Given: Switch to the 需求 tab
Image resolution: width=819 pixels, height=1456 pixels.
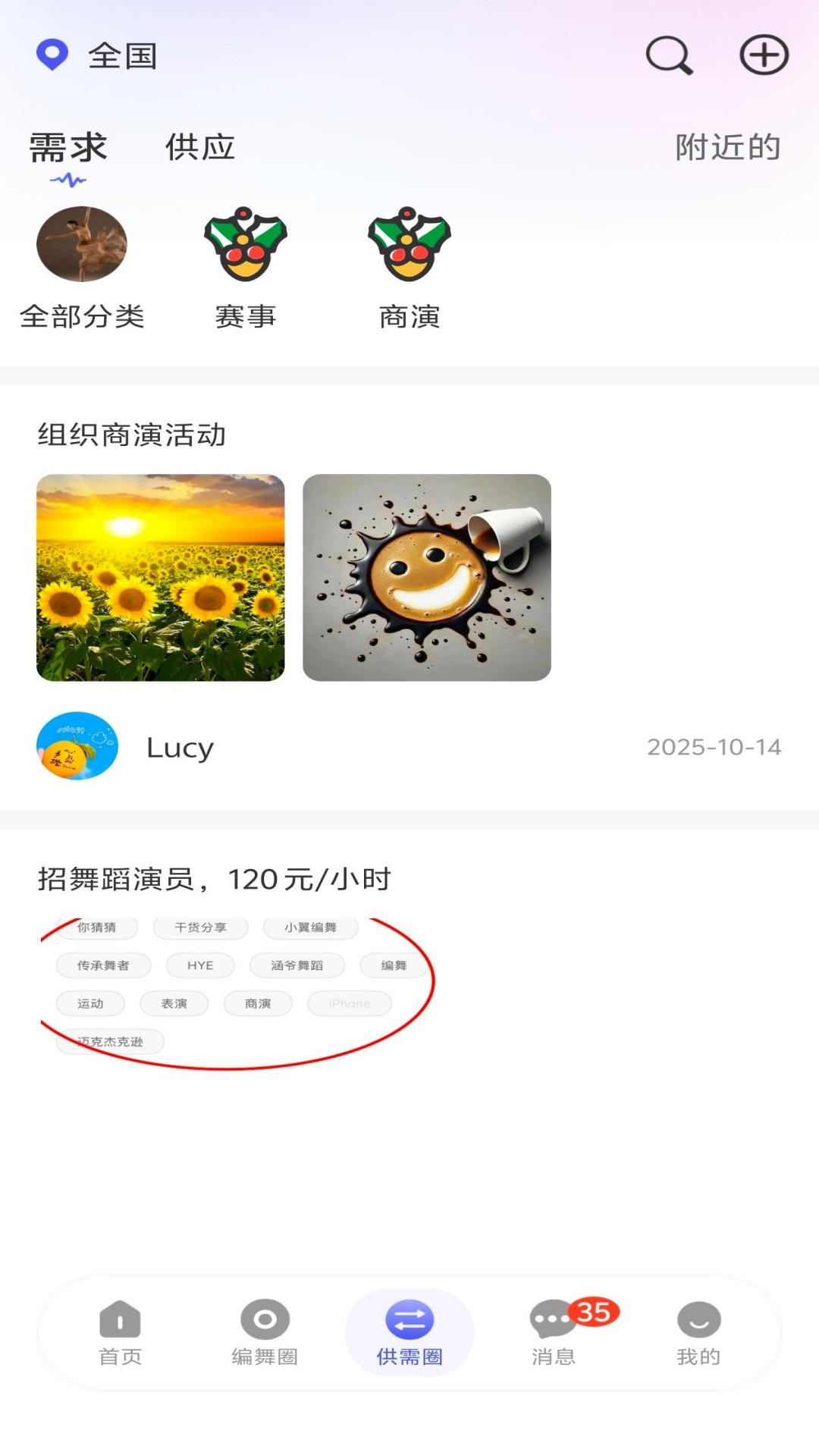Looking at the screenshot, I should click(67, 147).
